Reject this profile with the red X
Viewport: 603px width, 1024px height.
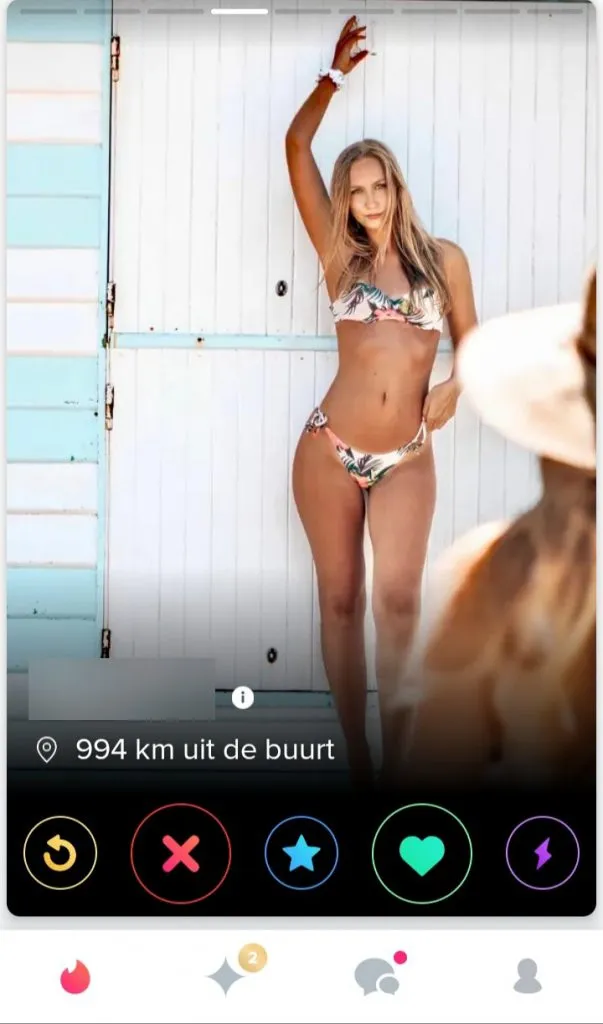tap(181, 853)
